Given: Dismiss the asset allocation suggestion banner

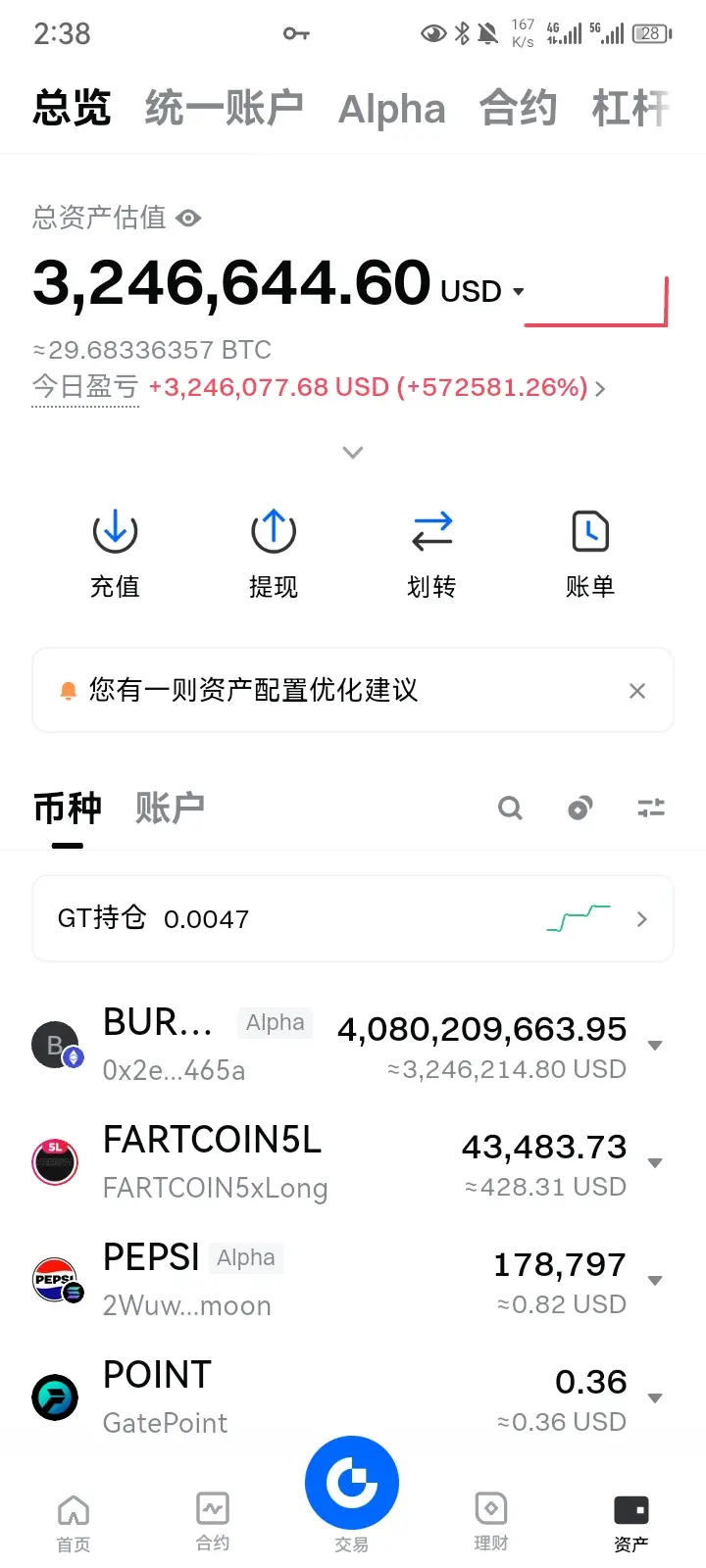Looking at the screenshot, I should click(x=637, y=691).
